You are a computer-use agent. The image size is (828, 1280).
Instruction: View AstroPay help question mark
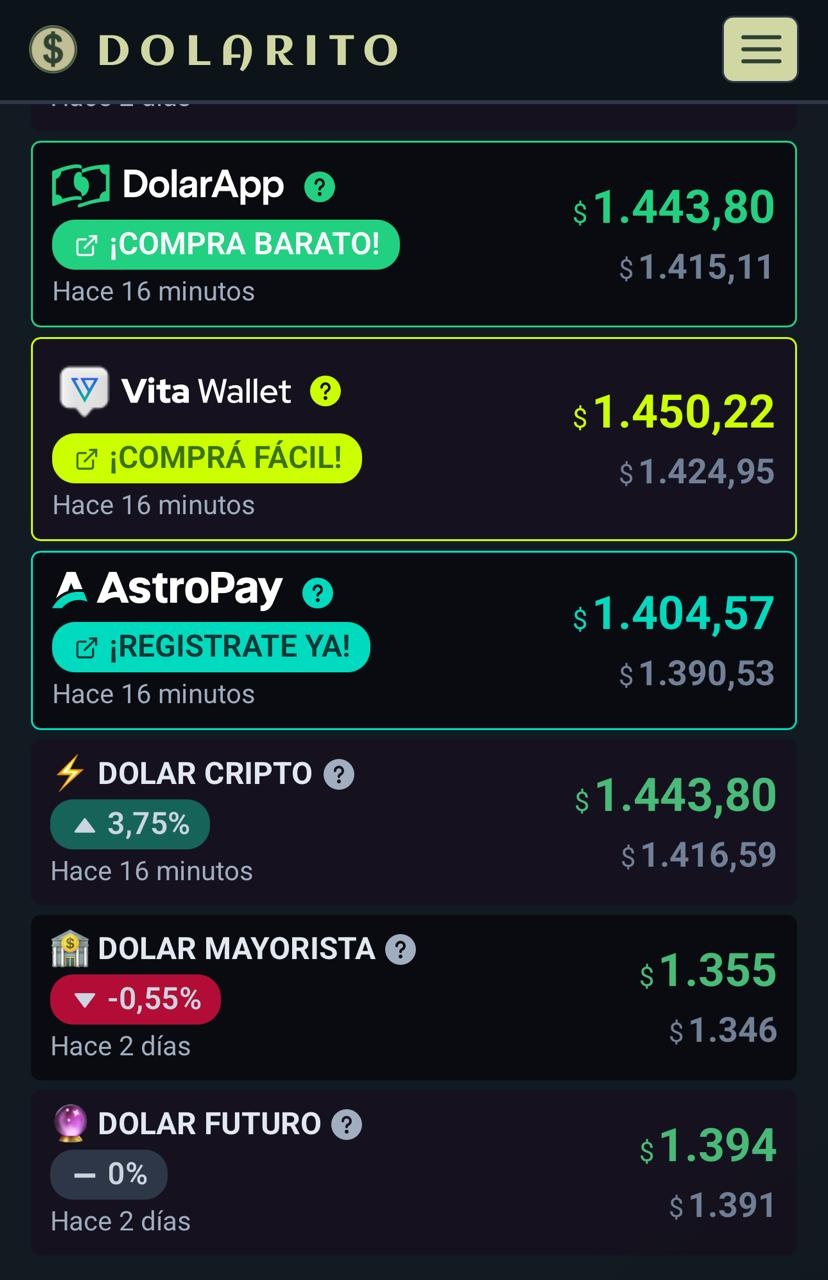click(x=317, y=593)
